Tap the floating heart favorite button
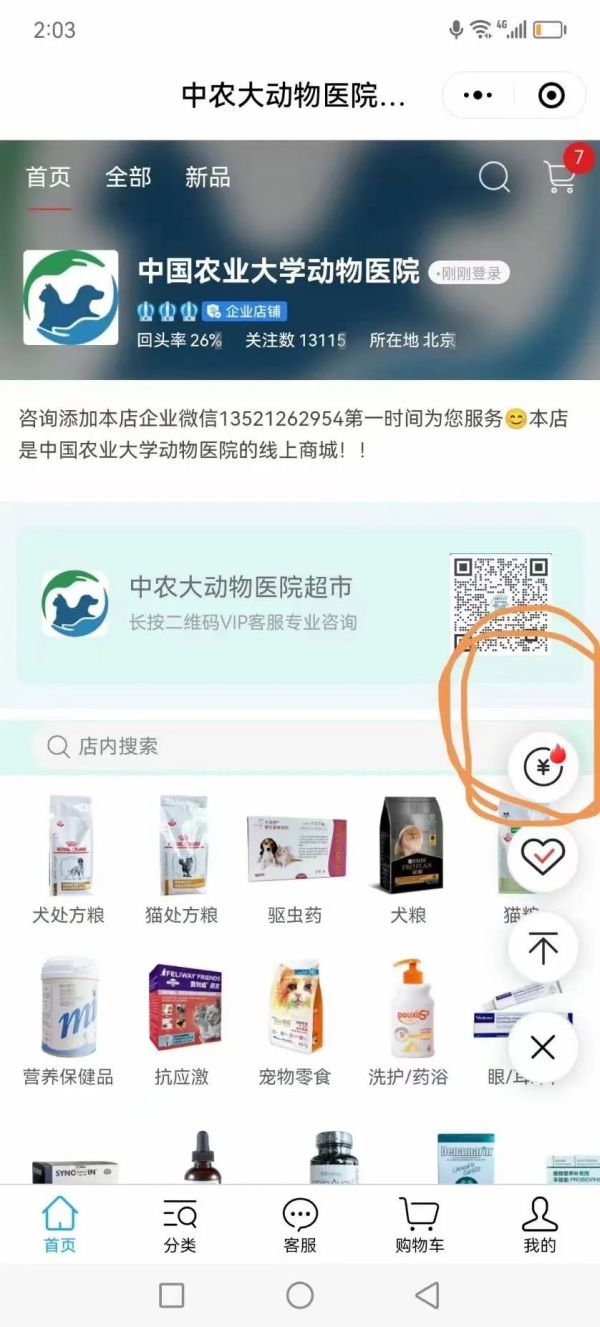 pos(543,857)
